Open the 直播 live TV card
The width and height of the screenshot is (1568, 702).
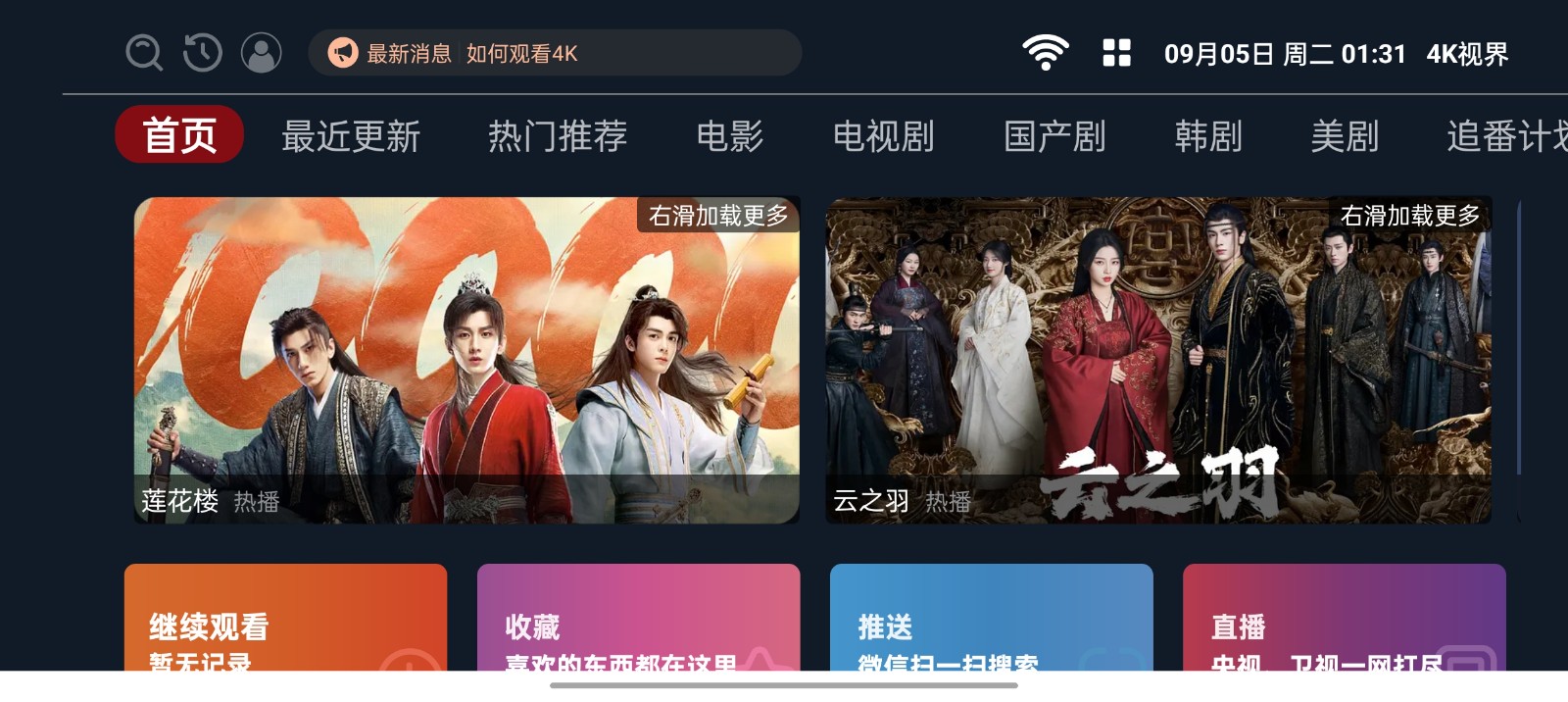(1344, 619)
